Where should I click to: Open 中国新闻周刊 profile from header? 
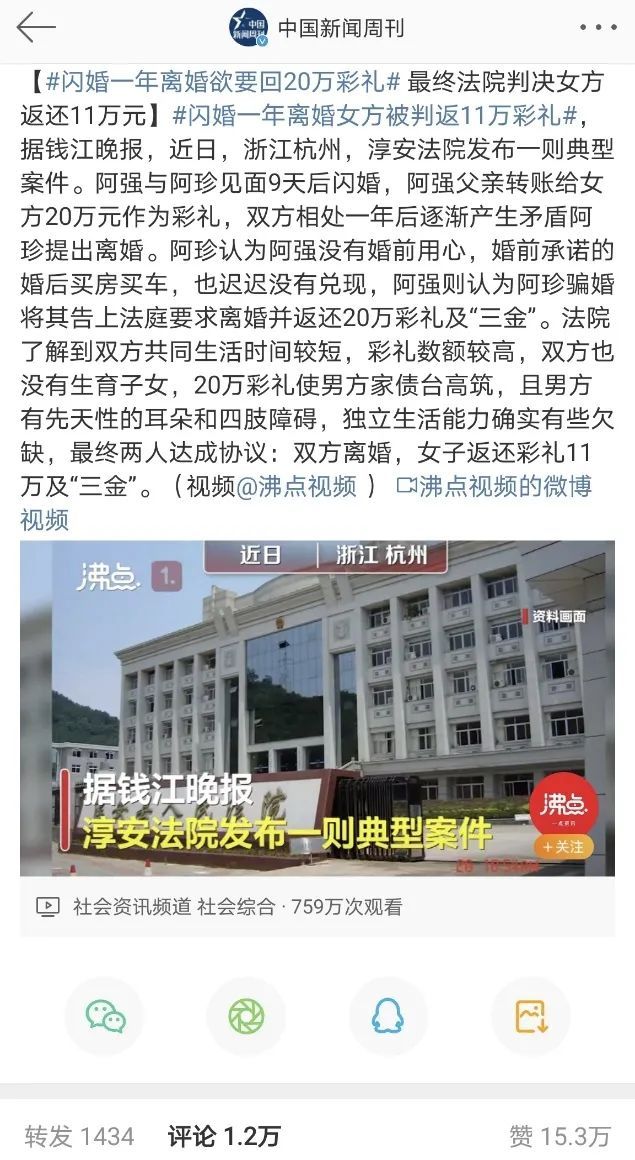[x=340, y=28]
